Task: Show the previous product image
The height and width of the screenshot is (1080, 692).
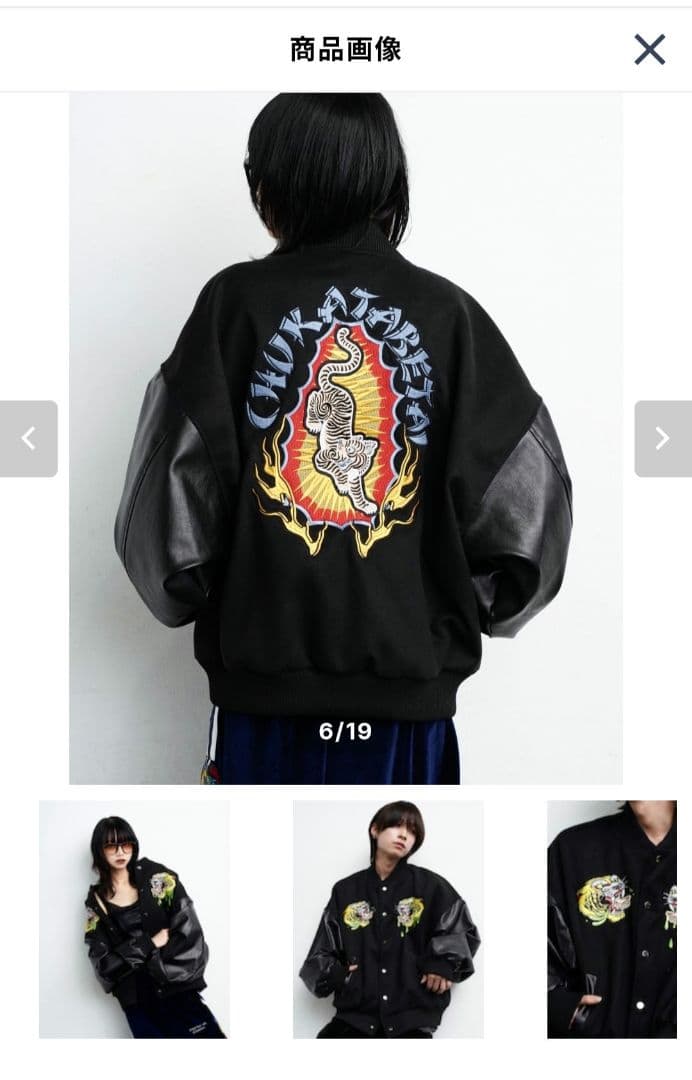Action: [x=29, y=438]
